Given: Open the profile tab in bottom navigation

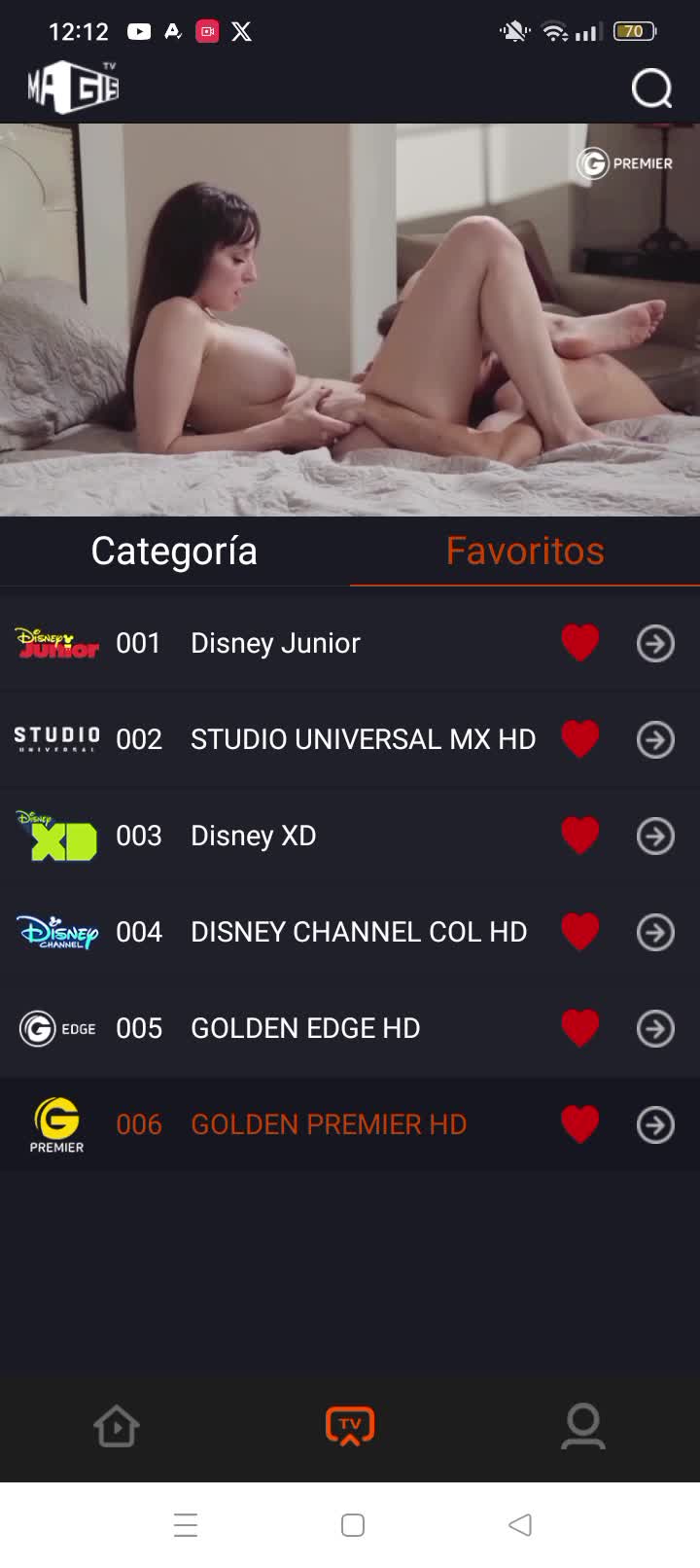Looking at the screenshot, I should point(583,1427).
